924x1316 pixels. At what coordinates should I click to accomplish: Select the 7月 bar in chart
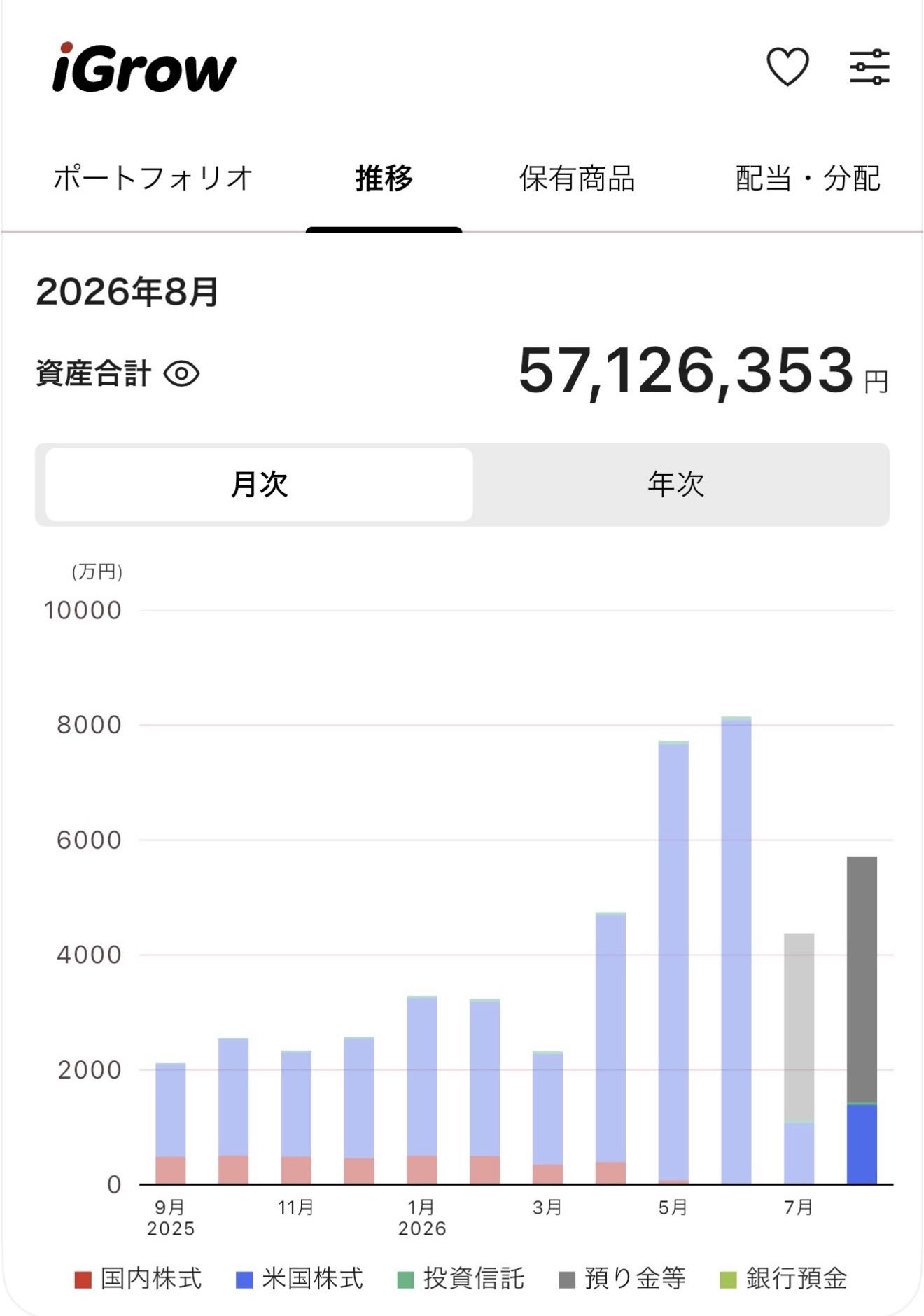click(799, 1058)
